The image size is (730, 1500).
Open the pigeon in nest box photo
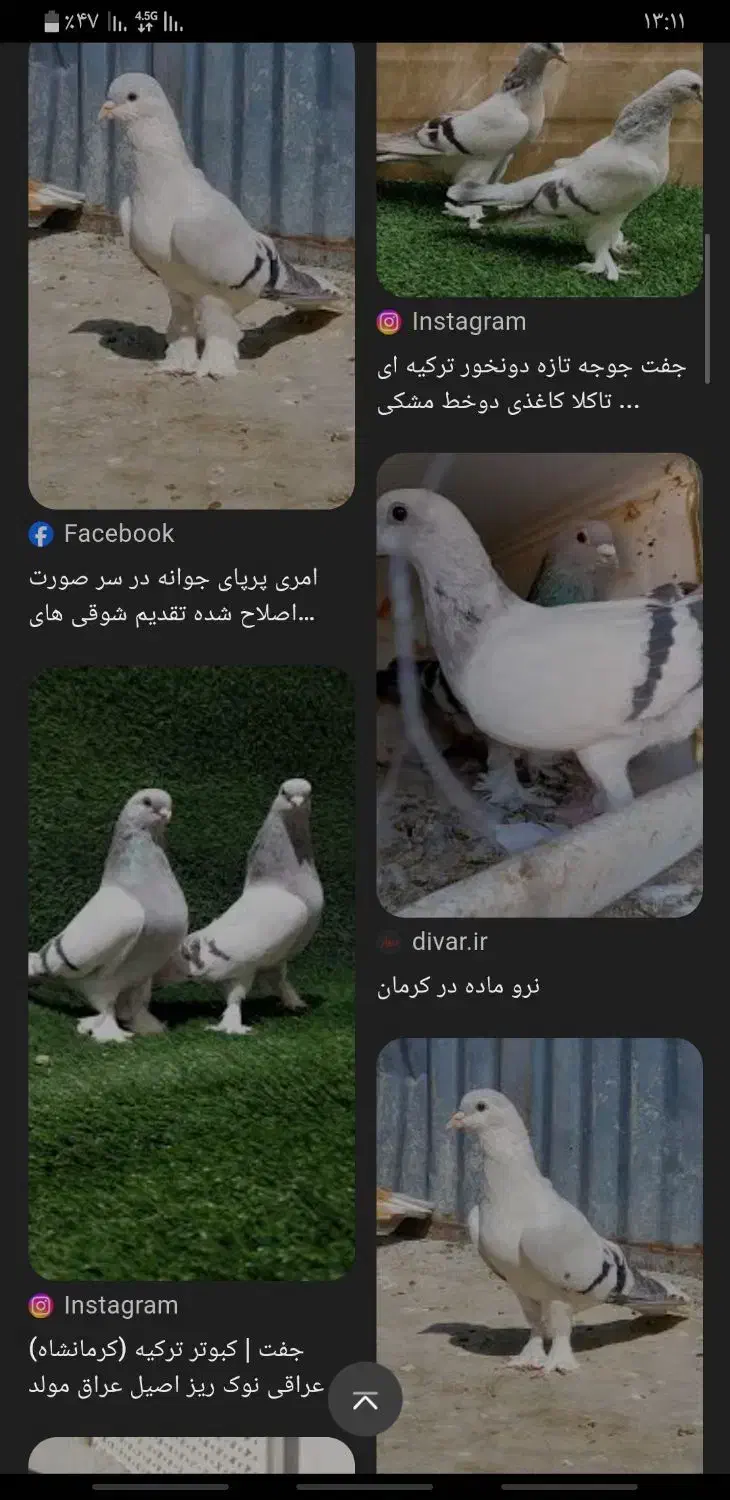pyautogui.click(x=540, y=685)
